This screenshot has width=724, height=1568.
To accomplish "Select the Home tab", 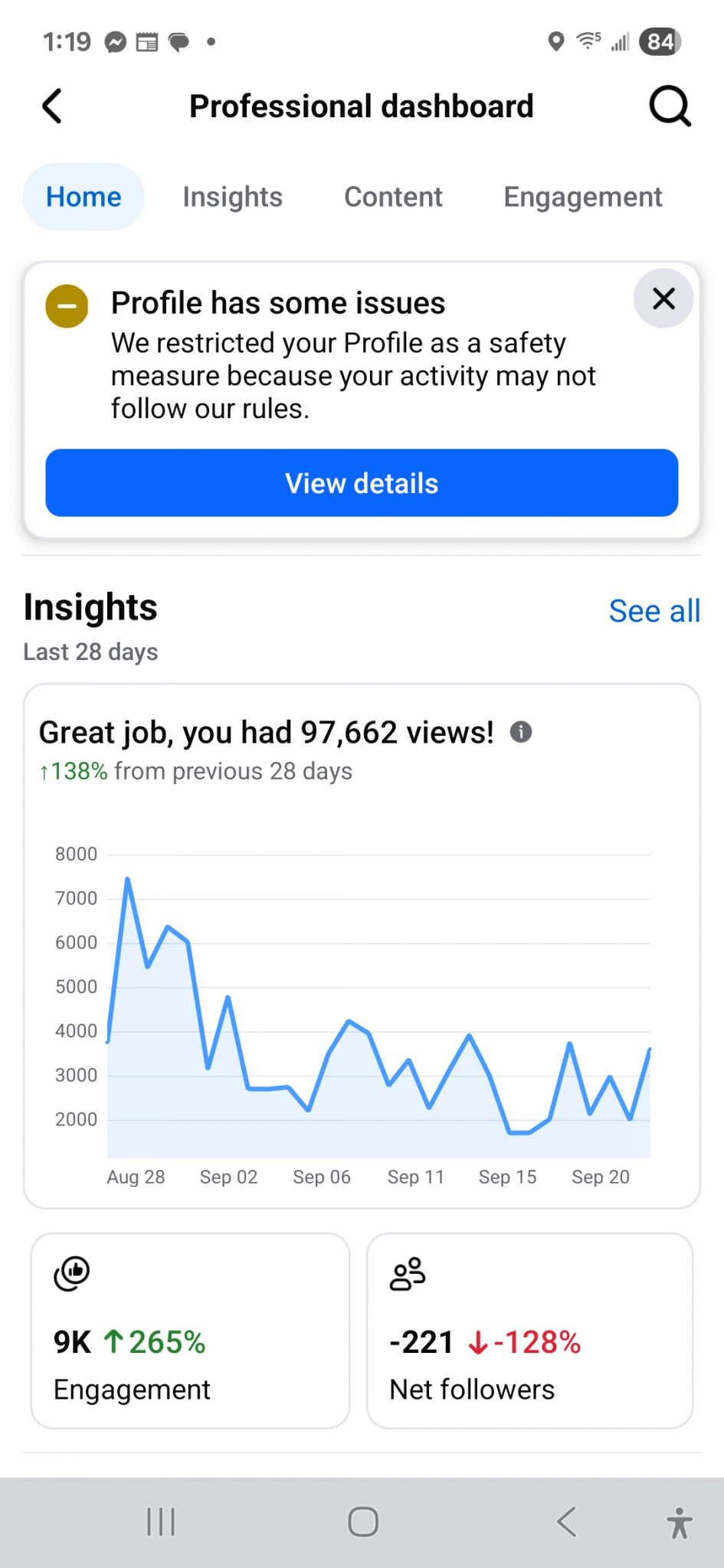I will click(x=84, y=197).
